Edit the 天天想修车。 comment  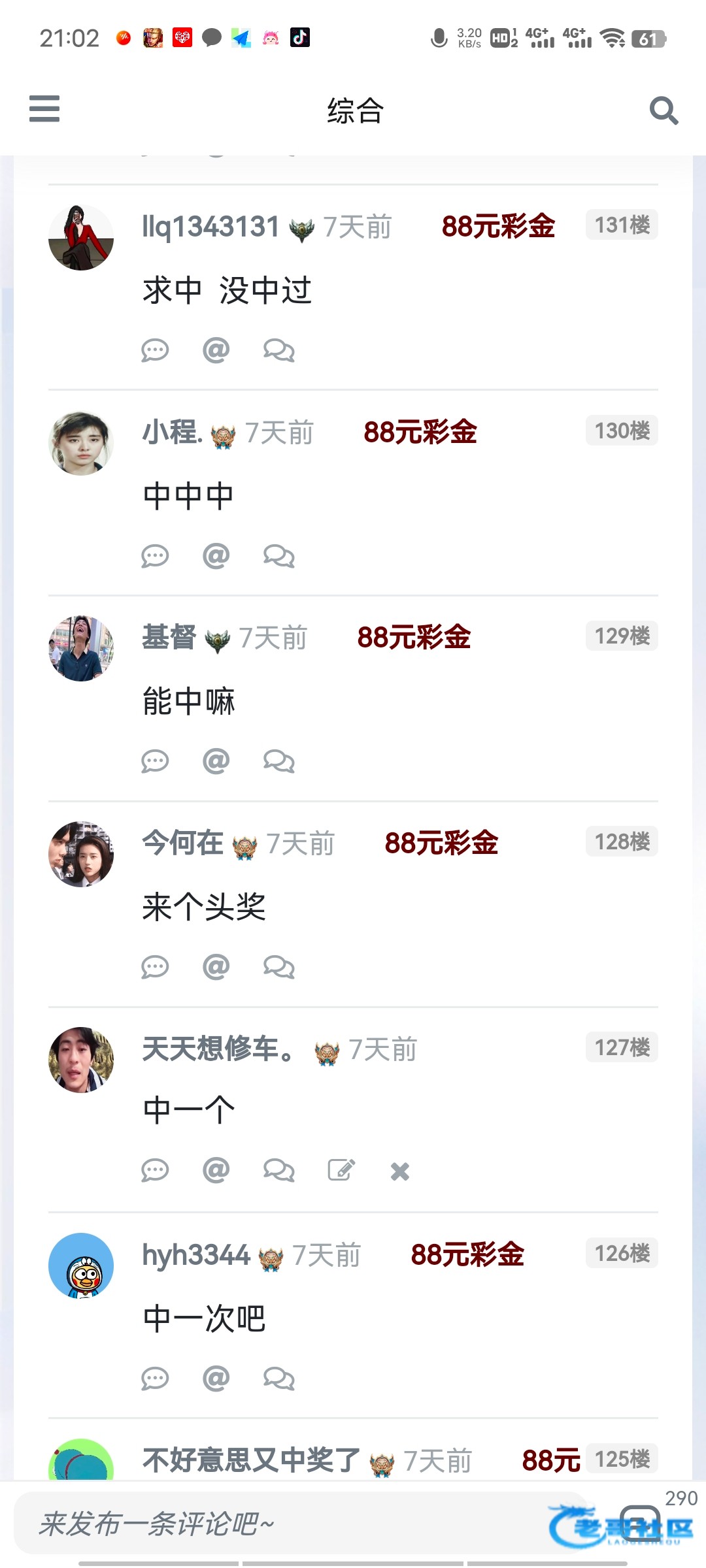pyautogui.click(x=341, y=1171)
